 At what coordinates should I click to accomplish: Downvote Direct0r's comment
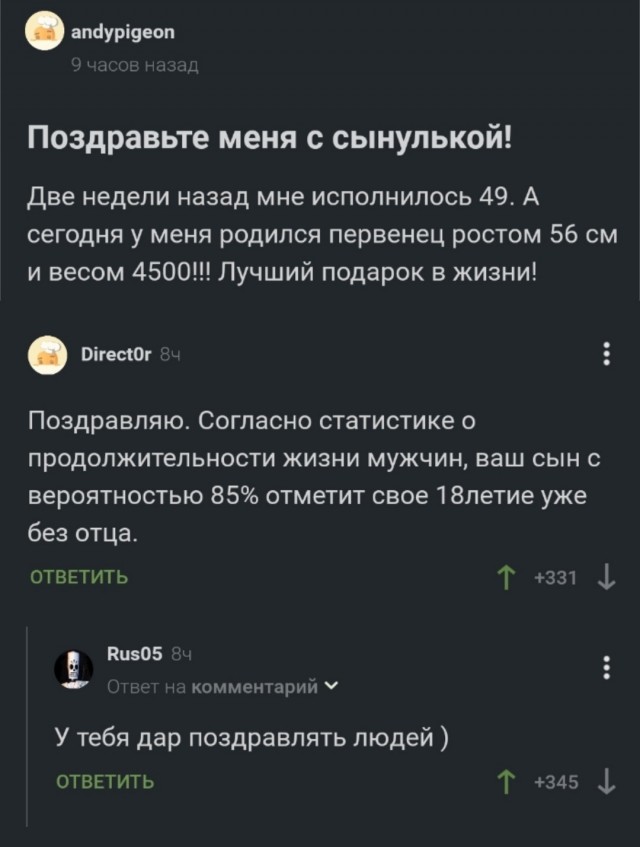click(605, 577)
